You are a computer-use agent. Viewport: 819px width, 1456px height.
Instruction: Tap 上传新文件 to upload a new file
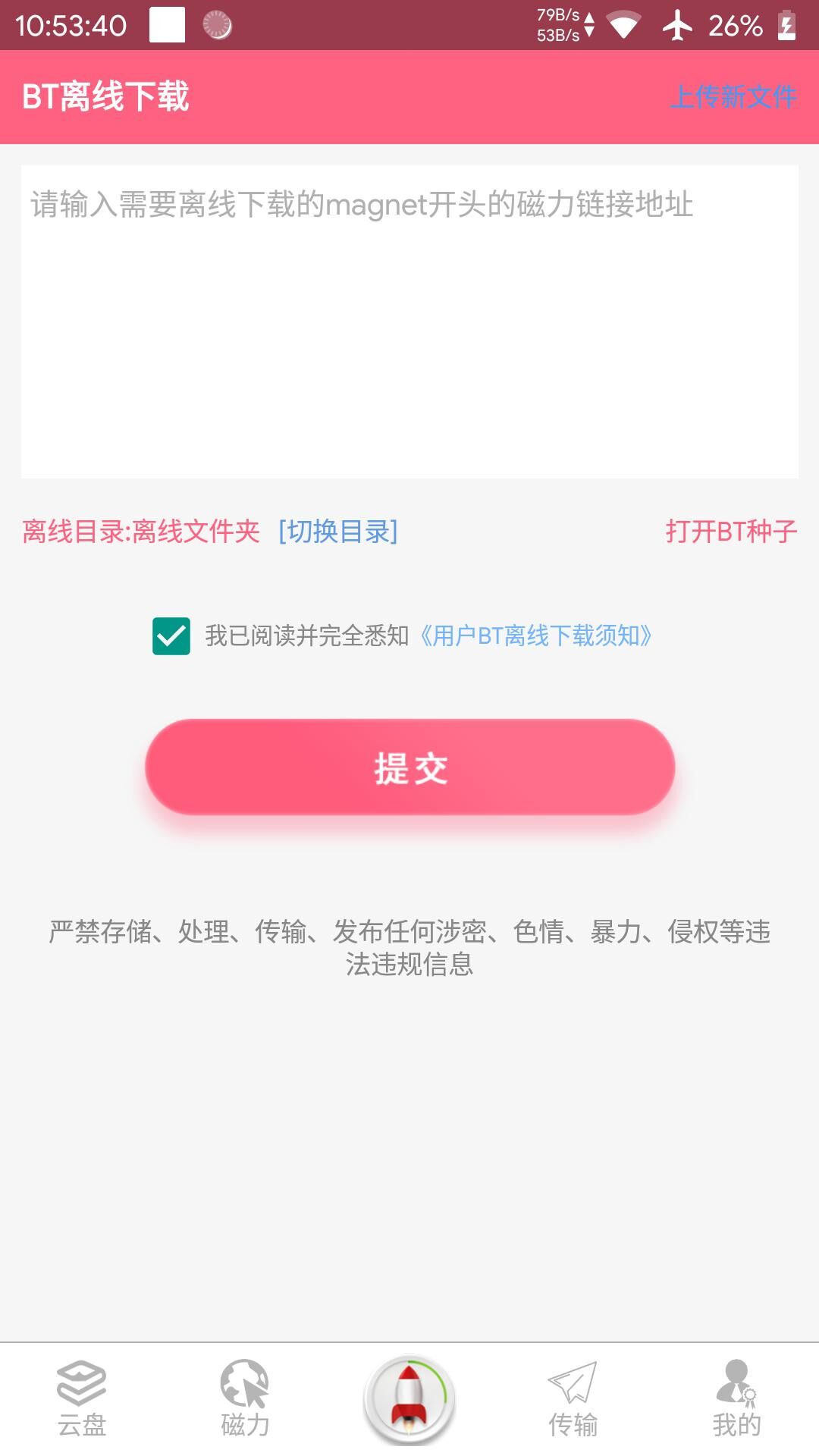[x=733, y=96]
